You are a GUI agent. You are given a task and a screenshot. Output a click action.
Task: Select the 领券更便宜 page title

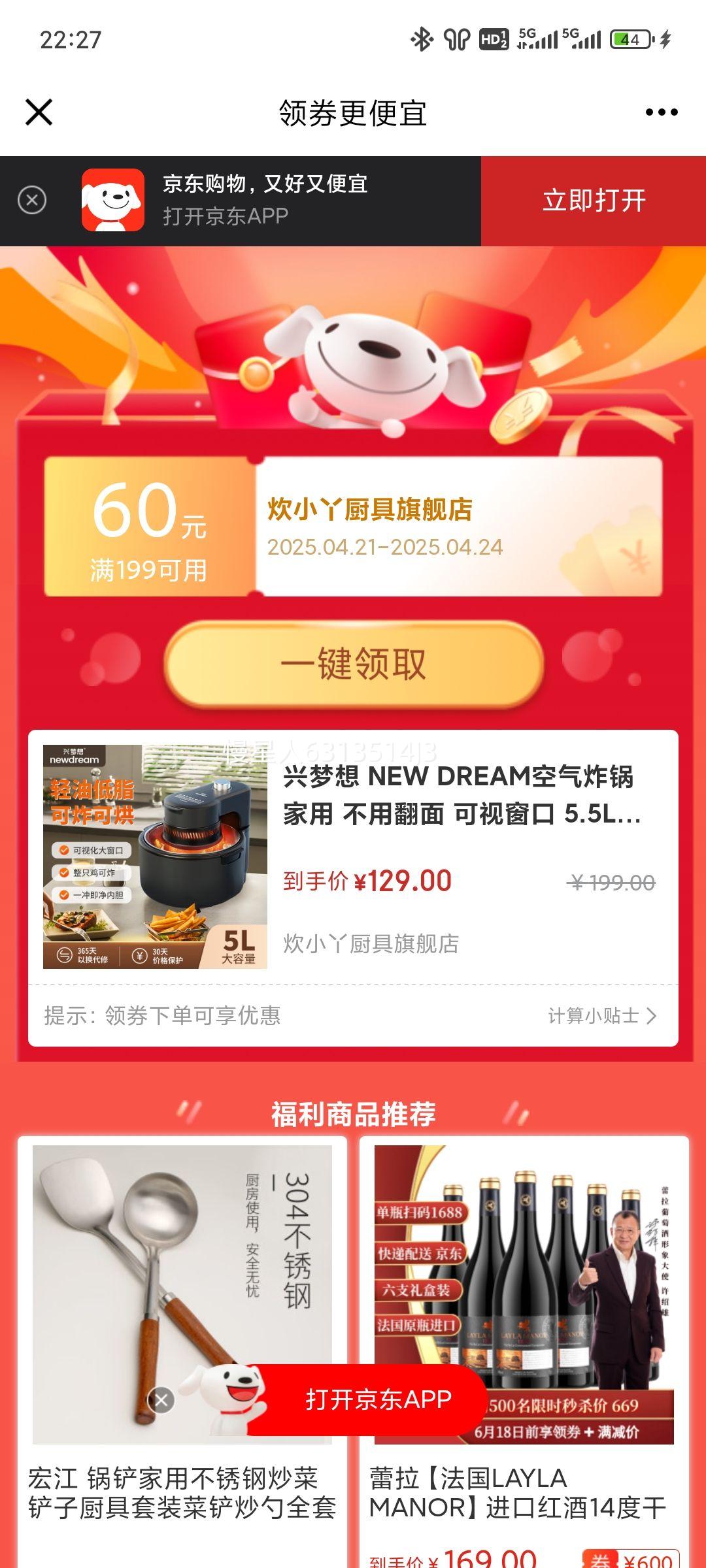coord(353,112)
